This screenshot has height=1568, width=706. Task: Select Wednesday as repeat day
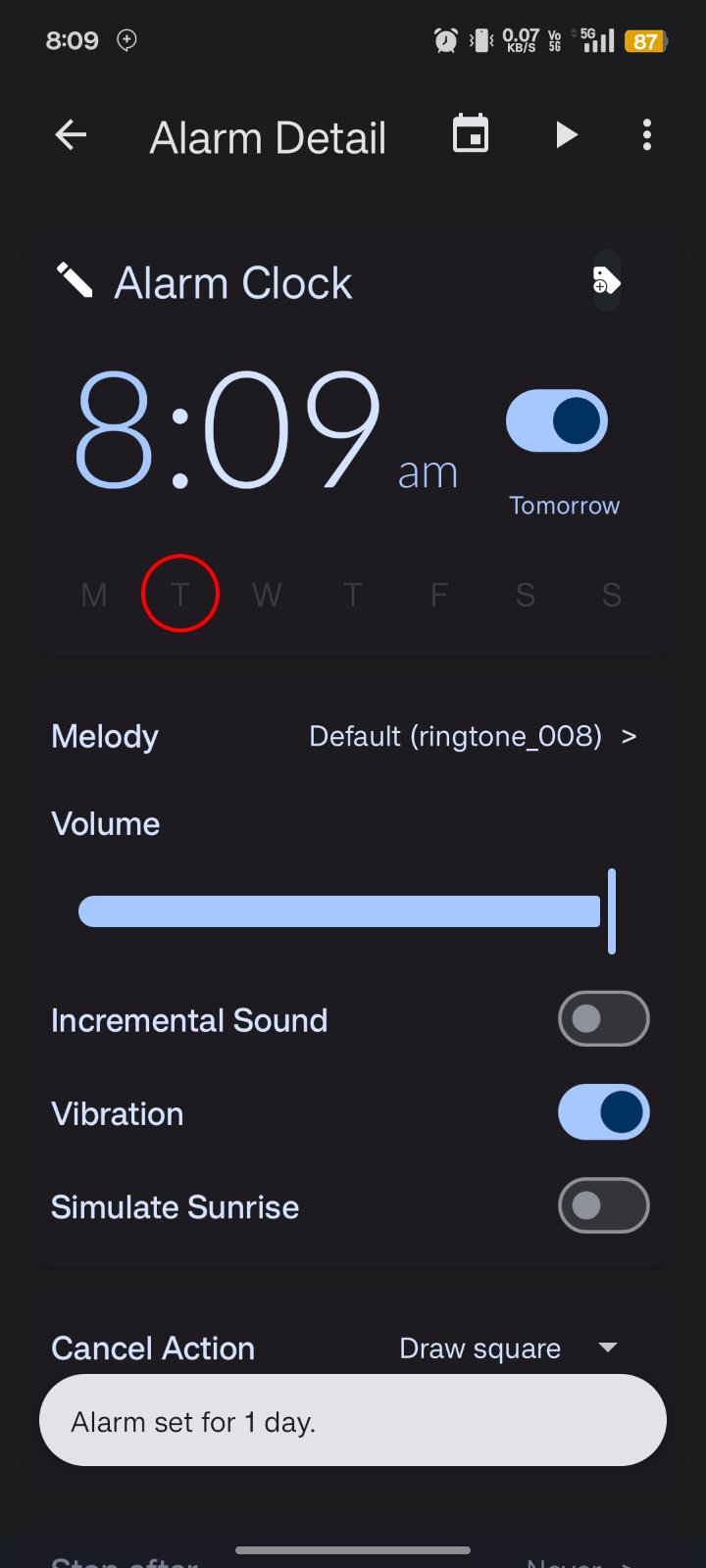point(267,595)
